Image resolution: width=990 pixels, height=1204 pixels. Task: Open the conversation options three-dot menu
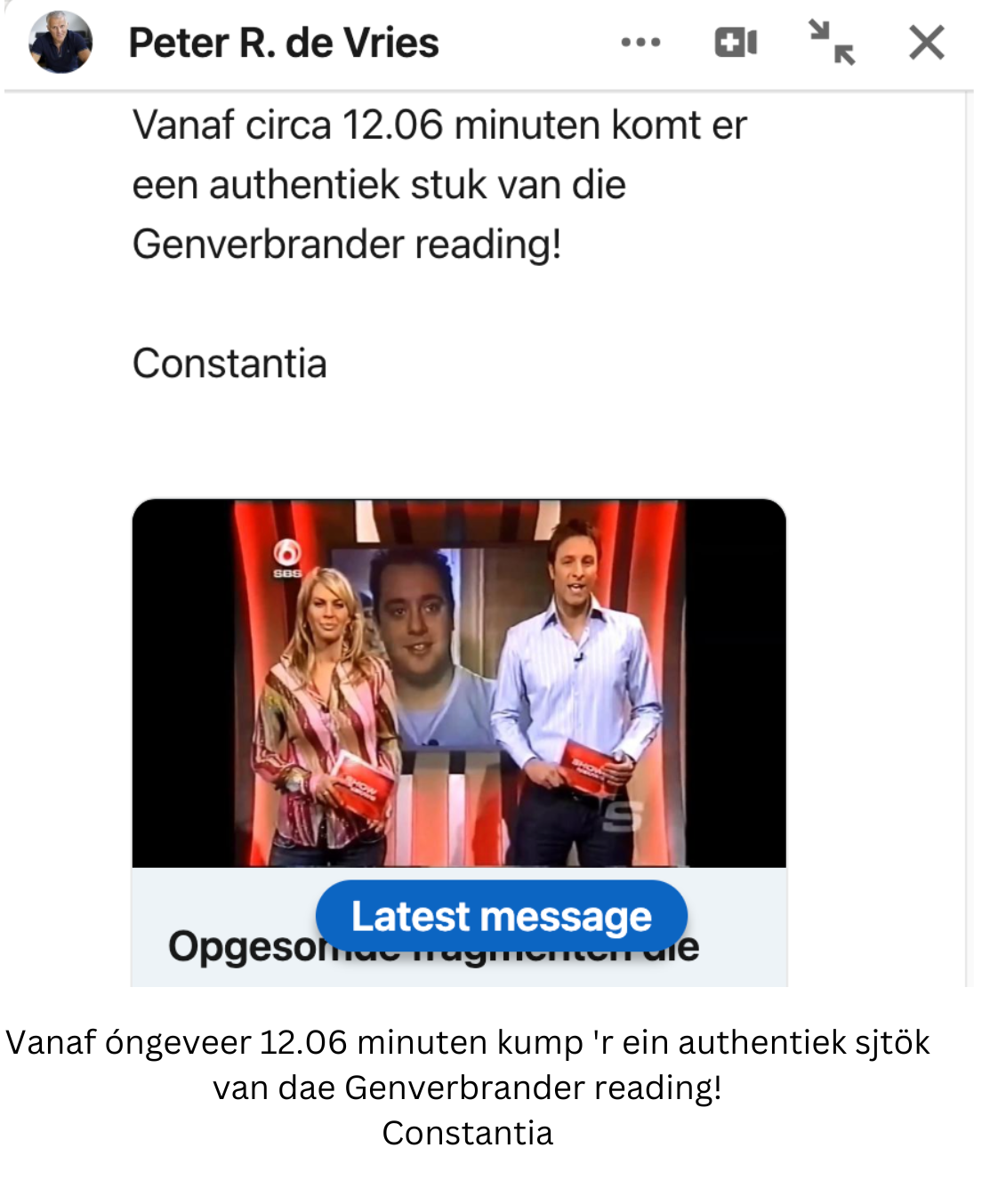click(x=640, y=42)
